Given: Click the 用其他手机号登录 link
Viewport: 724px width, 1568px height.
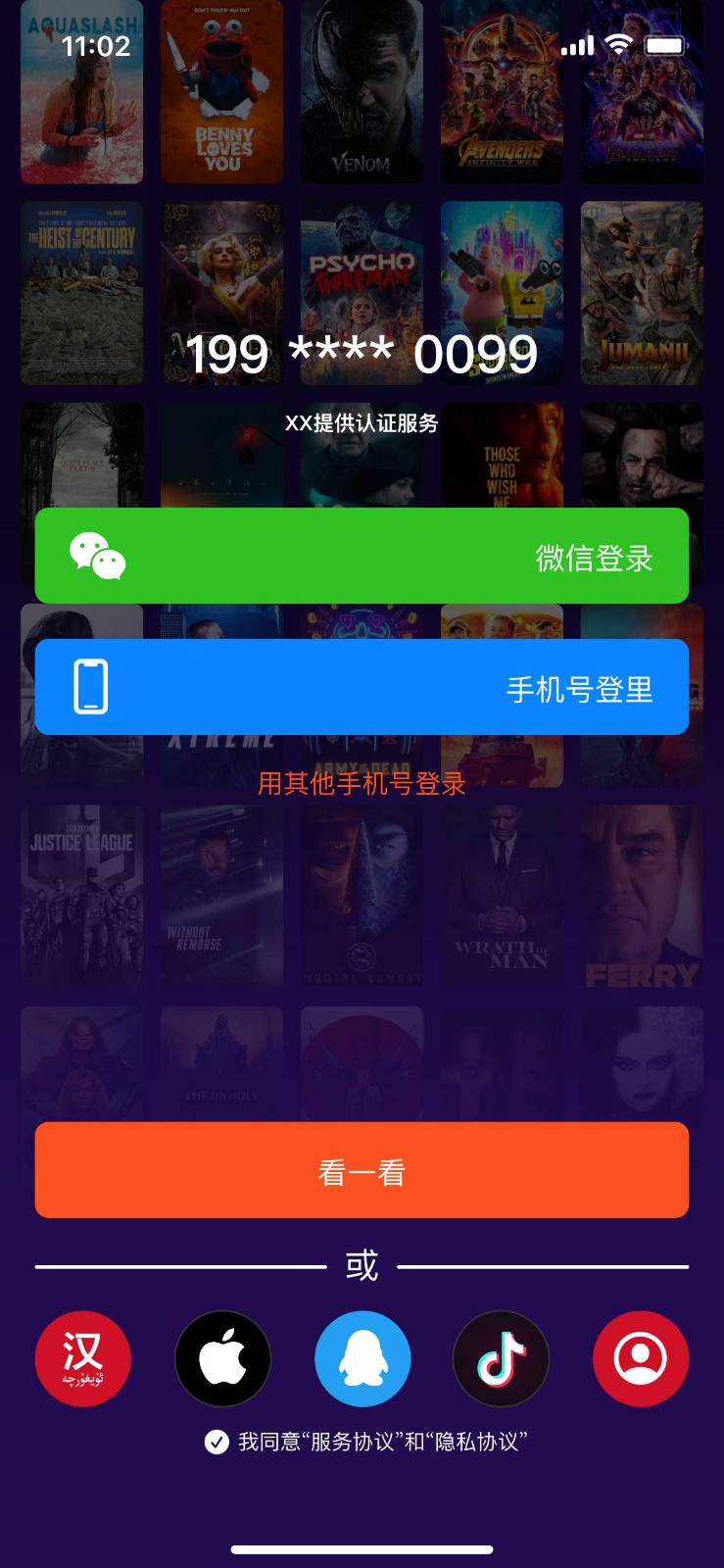Looking at the screenshot, I should tap(362, 784).
